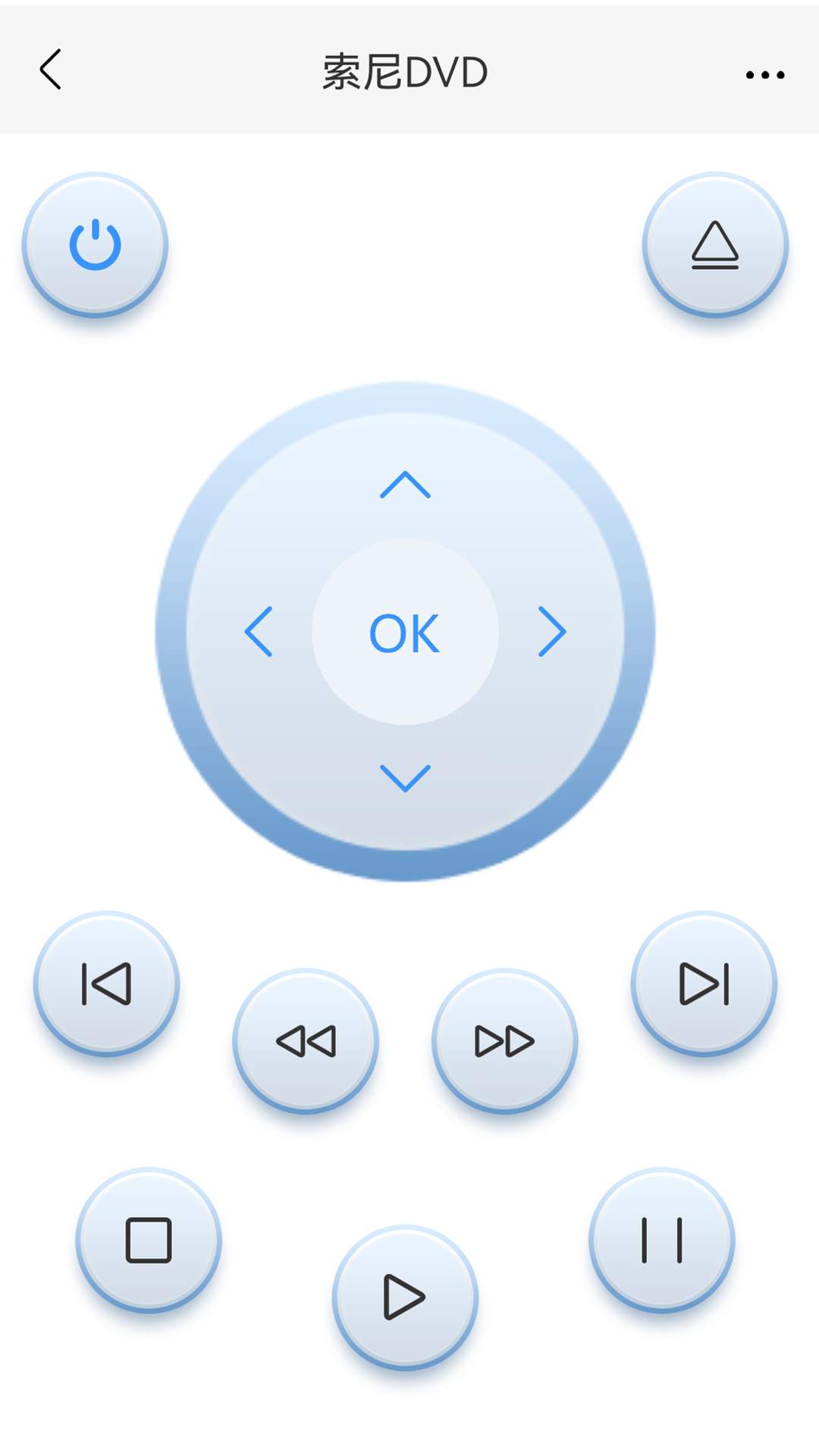Tap the down arrow on the D-pad
This screenshot has width=819, height=1456.
click(x=405, y=778)
